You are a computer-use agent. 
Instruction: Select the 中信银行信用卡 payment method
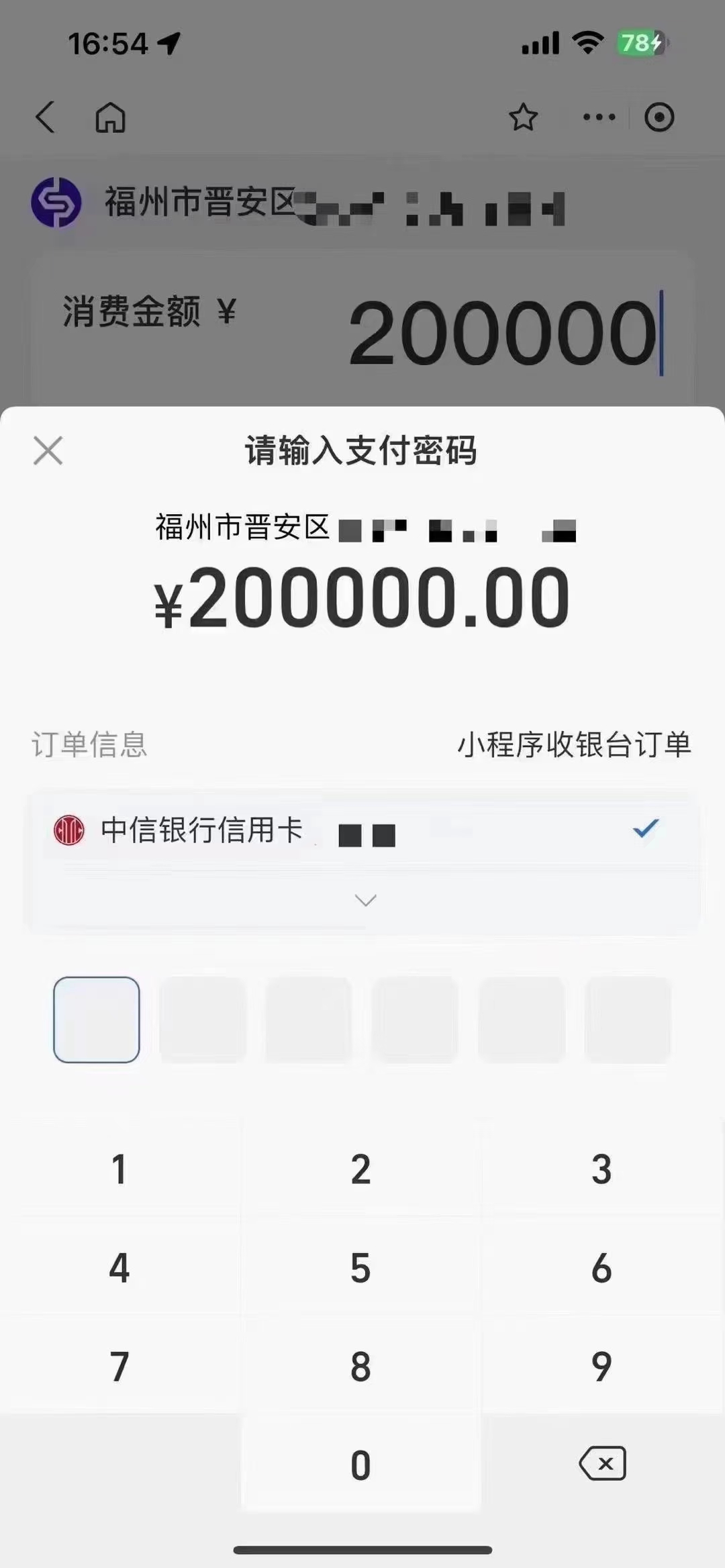(x=362, y=830)
